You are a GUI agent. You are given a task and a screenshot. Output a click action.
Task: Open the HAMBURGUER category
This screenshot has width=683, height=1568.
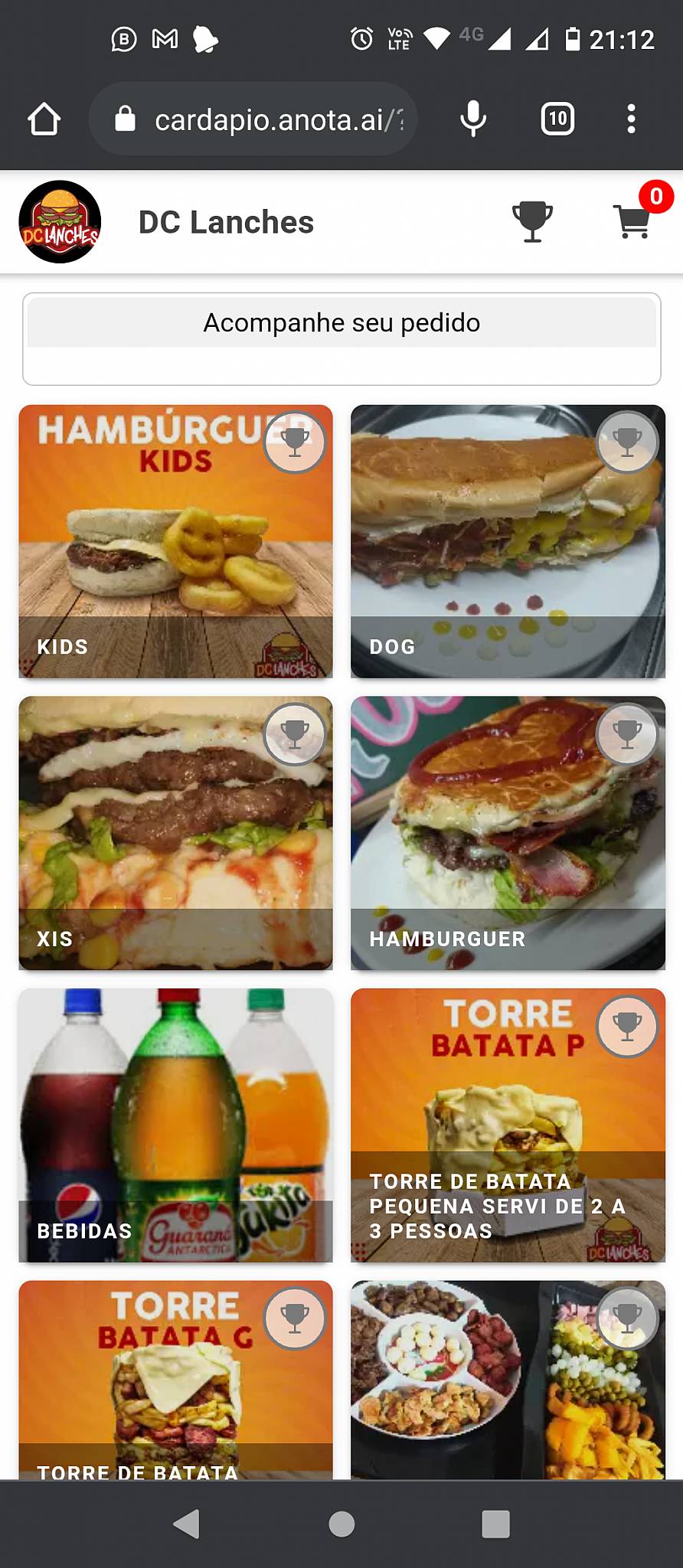tap(508, 834)
